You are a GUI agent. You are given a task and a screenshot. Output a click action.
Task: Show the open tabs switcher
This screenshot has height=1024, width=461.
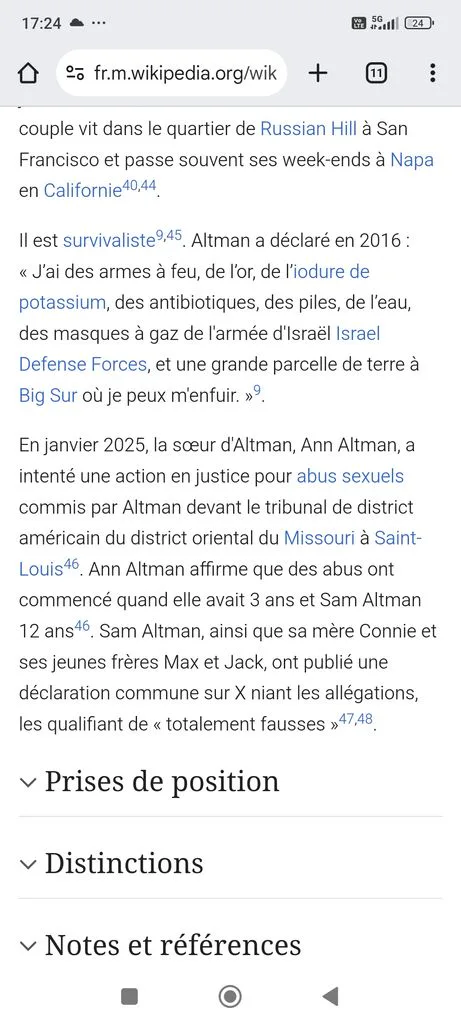375,73
